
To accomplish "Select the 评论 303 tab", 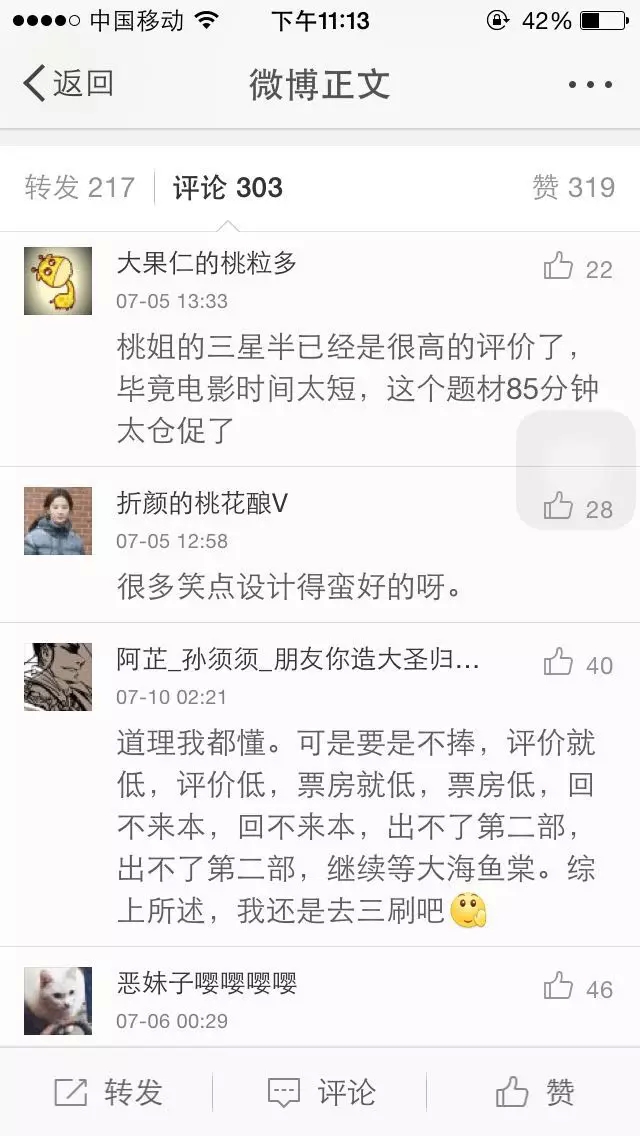I will tap(228, 187).
